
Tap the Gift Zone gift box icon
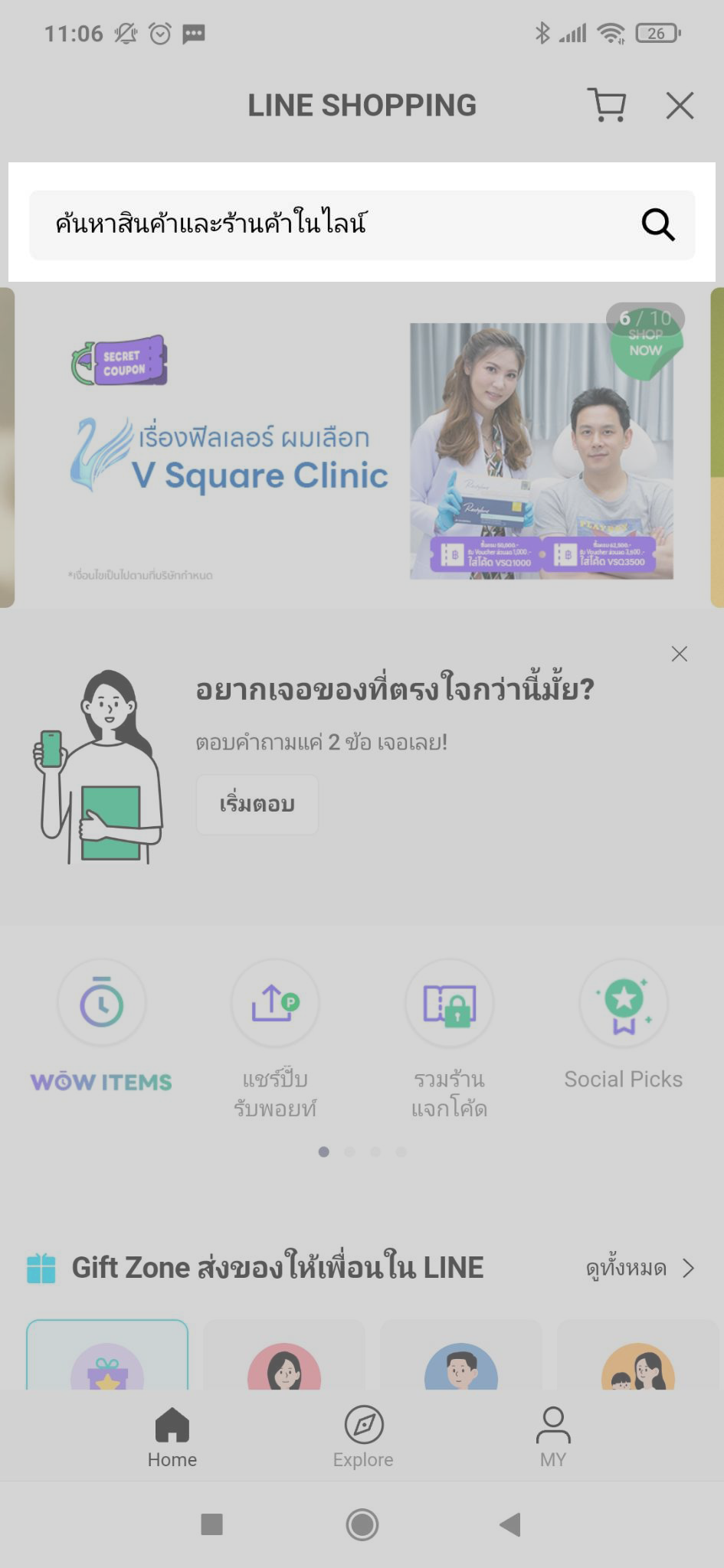point(40,1267)
